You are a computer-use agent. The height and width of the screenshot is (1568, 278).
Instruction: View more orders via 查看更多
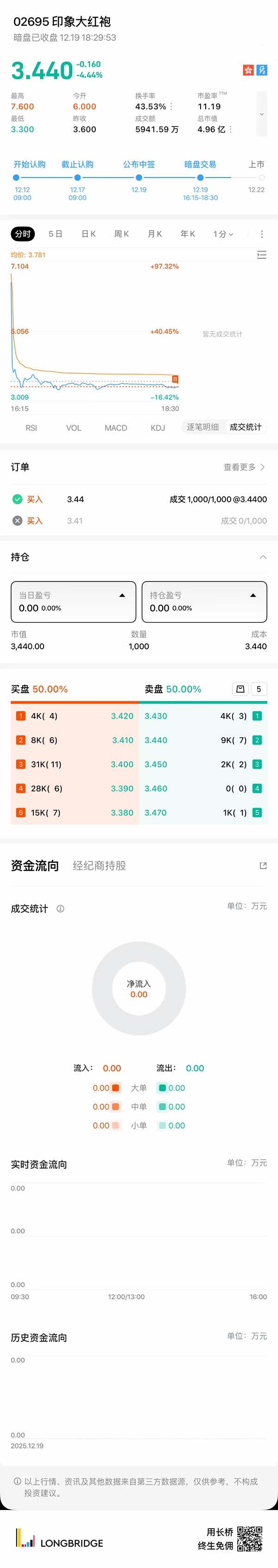point(244,467)
